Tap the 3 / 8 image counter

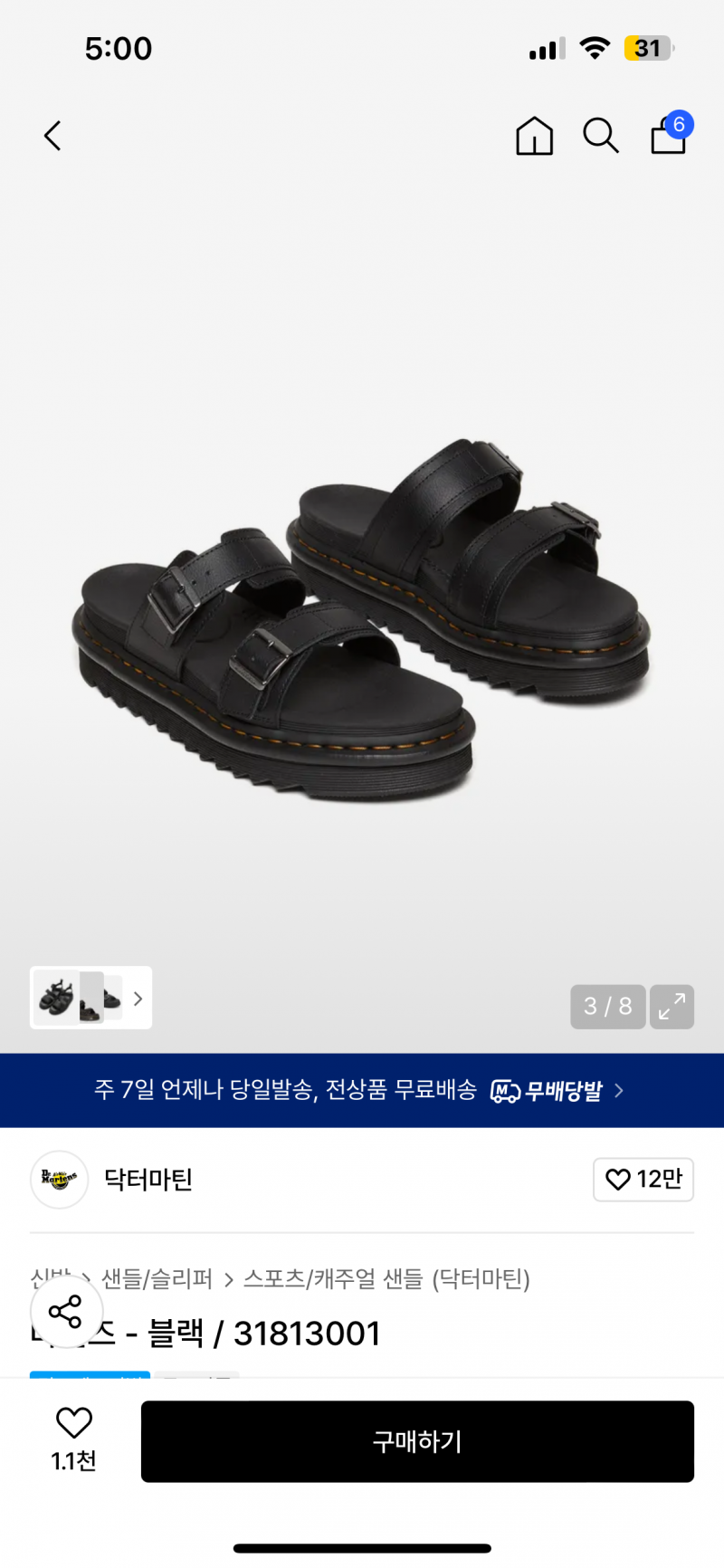(x=607, y=1006)
